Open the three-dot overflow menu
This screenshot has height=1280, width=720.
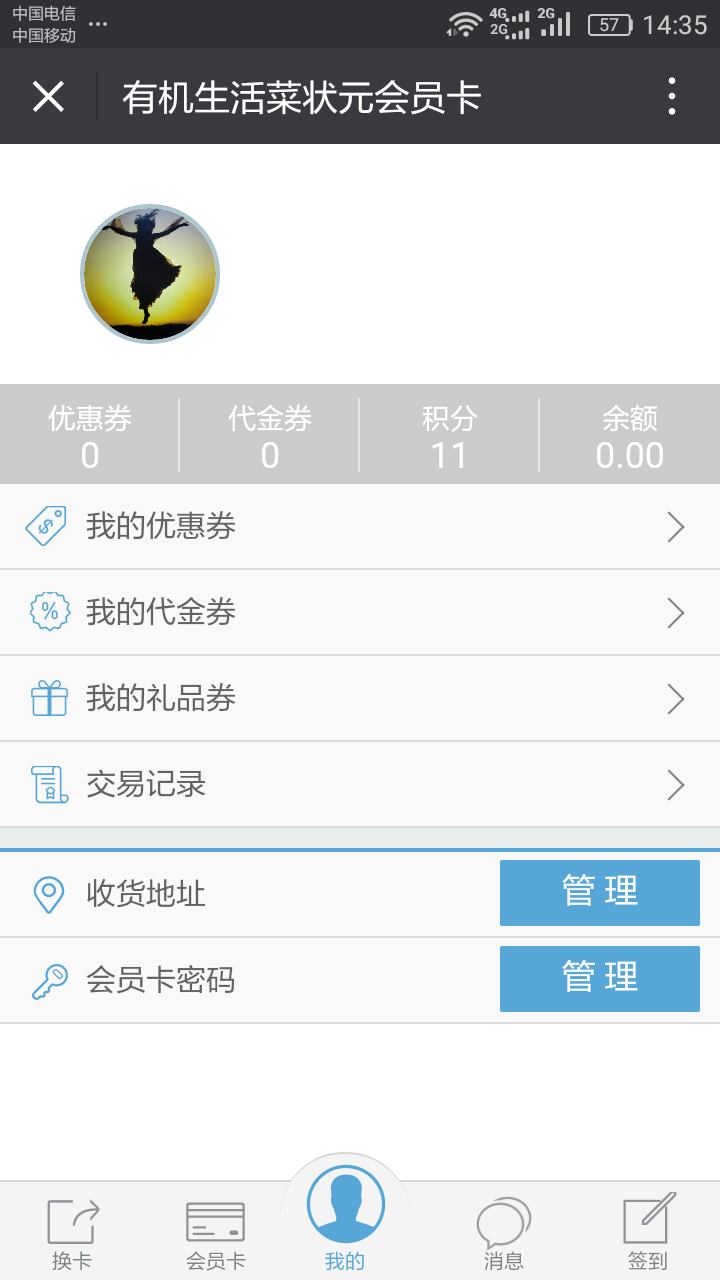671,97
